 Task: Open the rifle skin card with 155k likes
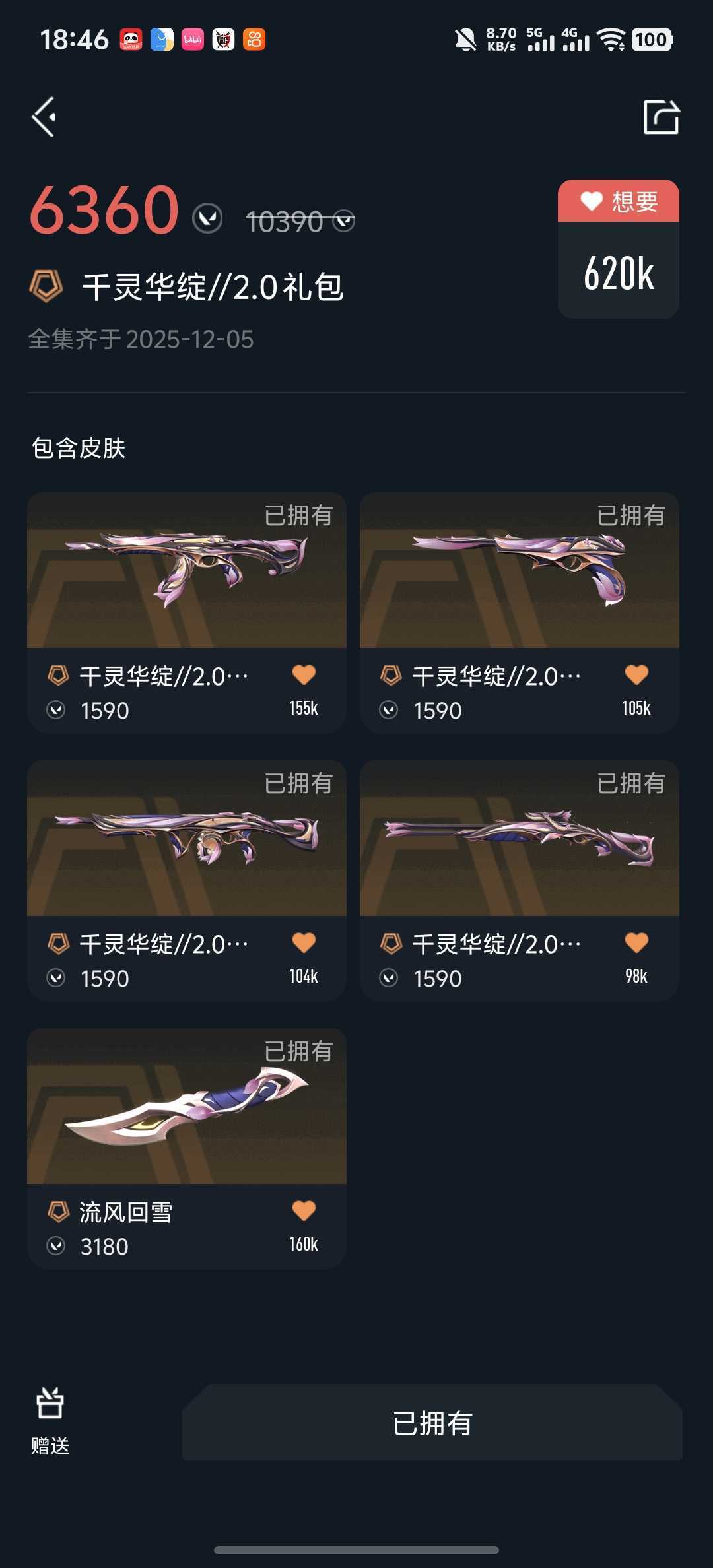(x=187, y=612)
